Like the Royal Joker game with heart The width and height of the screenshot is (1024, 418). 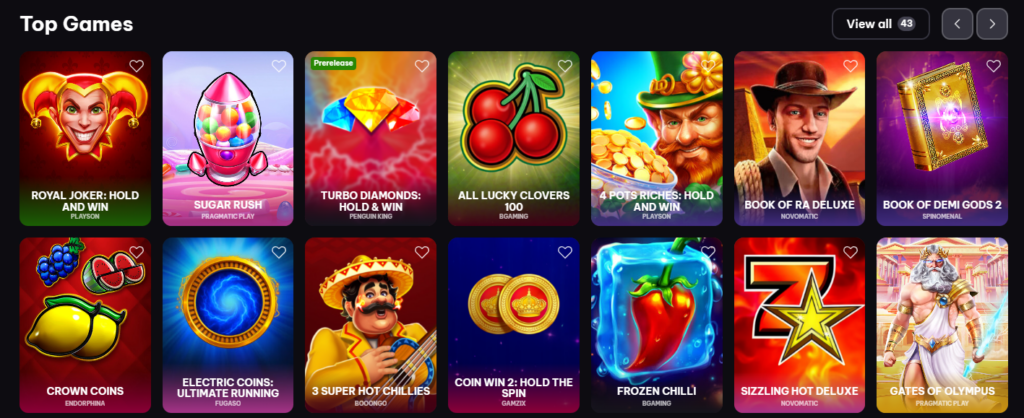click(136, 66)
